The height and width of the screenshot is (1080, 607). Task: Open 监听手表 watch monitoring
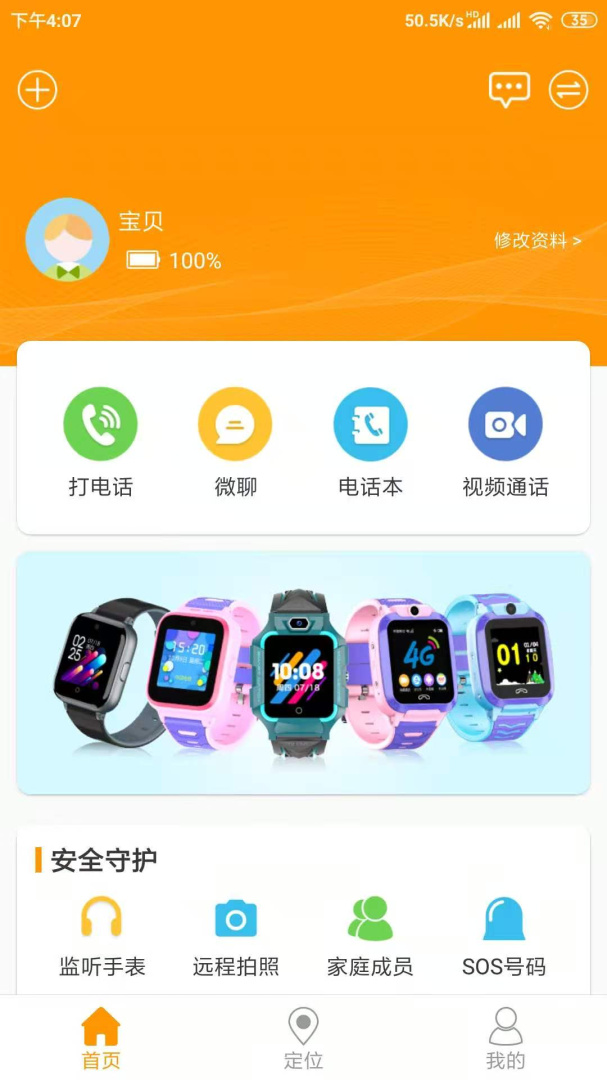102,936
